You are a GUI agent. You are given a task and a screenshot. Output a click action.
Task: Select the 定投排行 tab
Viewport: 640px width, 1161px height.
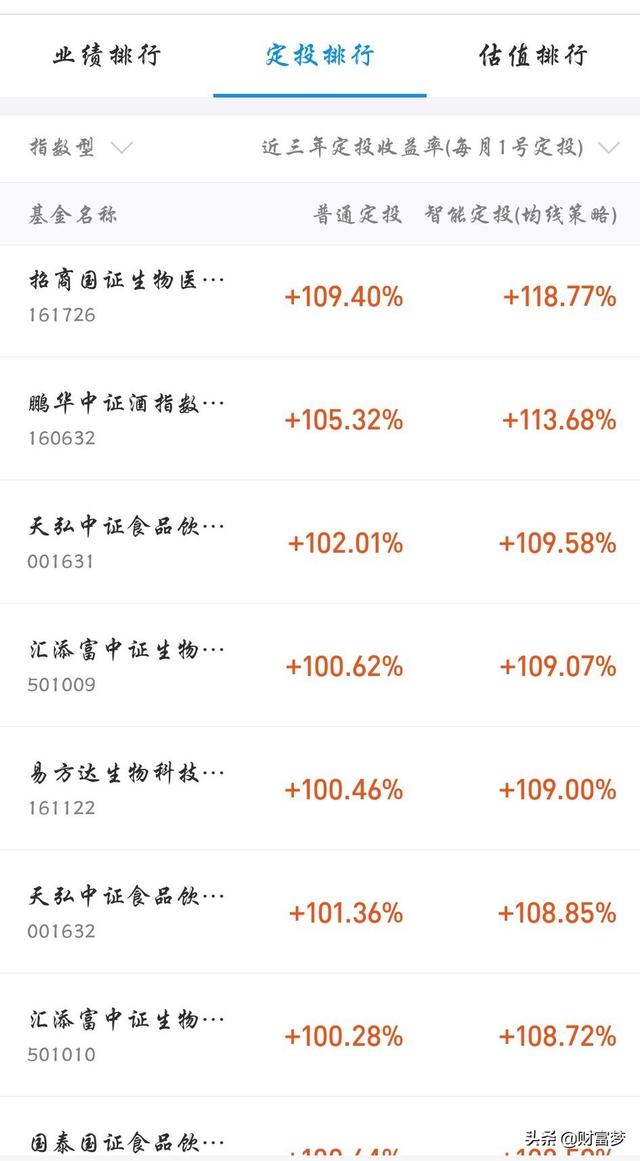[x=320, y=56]
